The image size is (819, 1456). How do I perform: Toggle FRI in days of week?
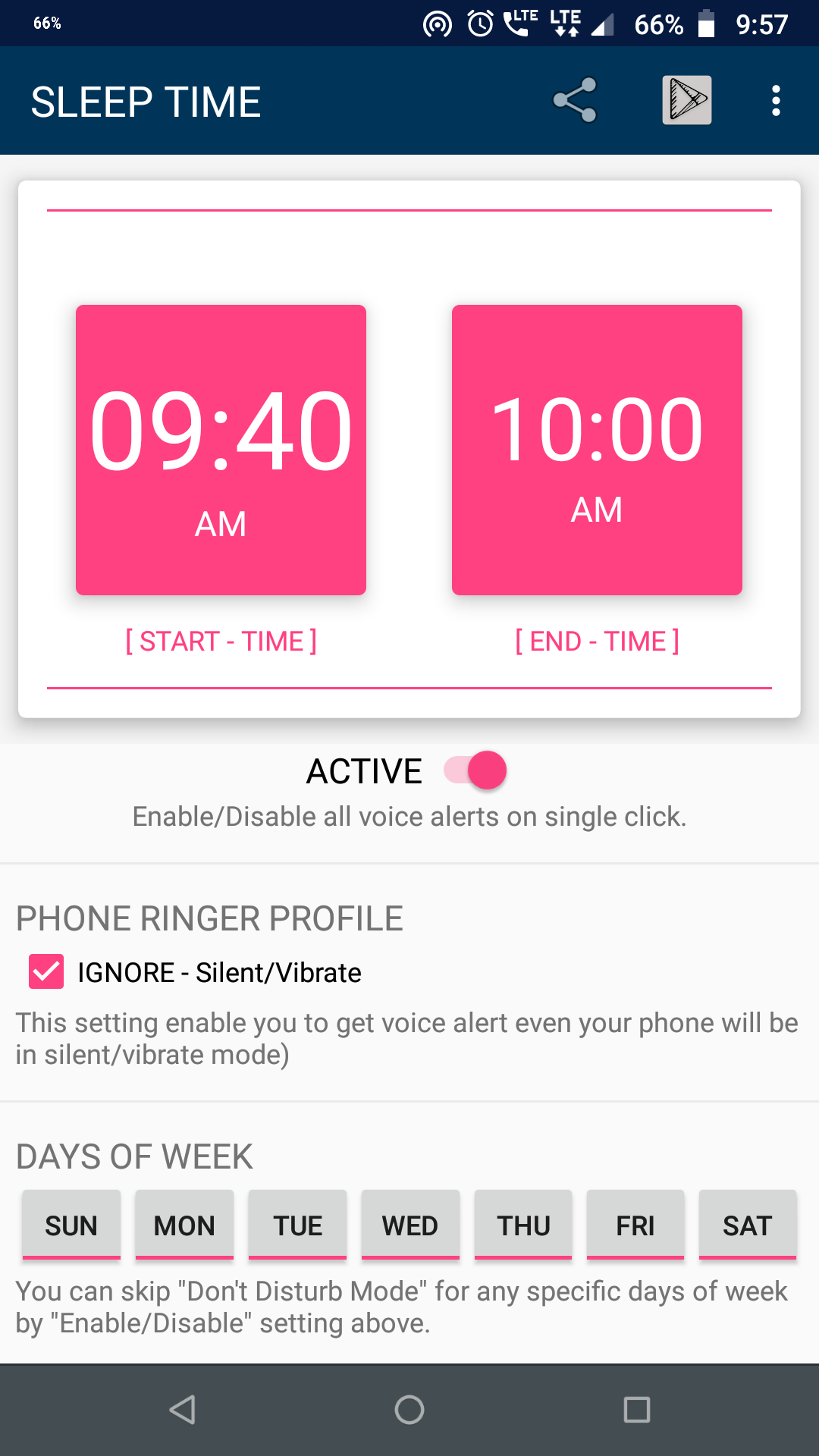coord(635,1225)
